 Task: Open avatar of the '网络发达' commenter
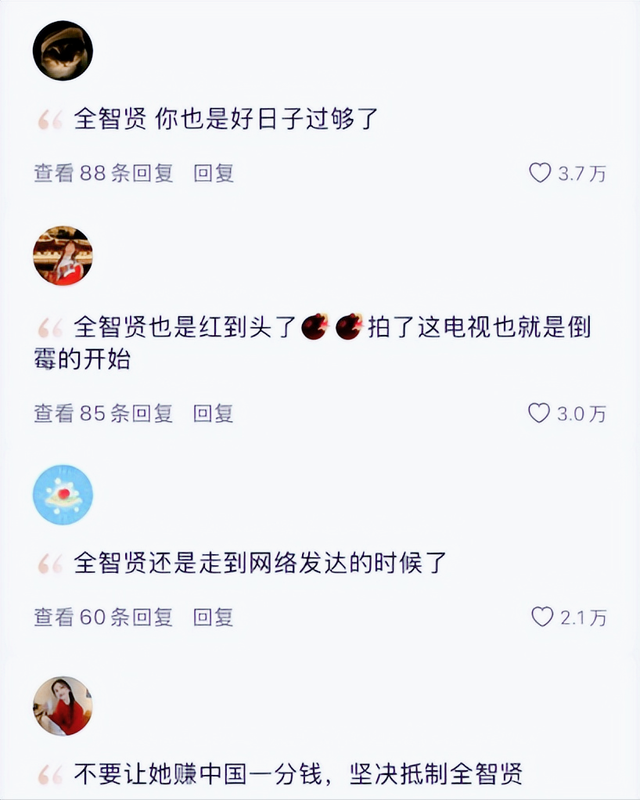pos(63,495)
